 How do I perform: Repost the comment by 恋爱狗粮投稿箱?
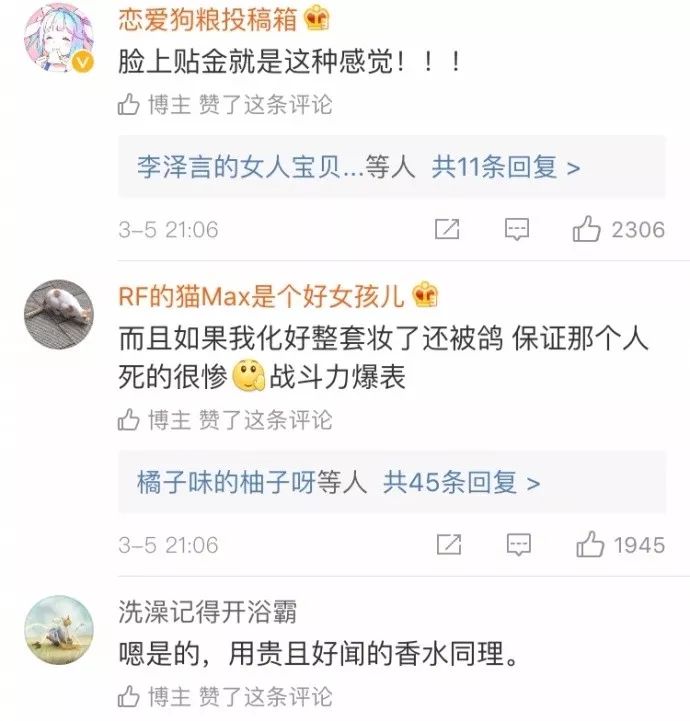[448, 230]
